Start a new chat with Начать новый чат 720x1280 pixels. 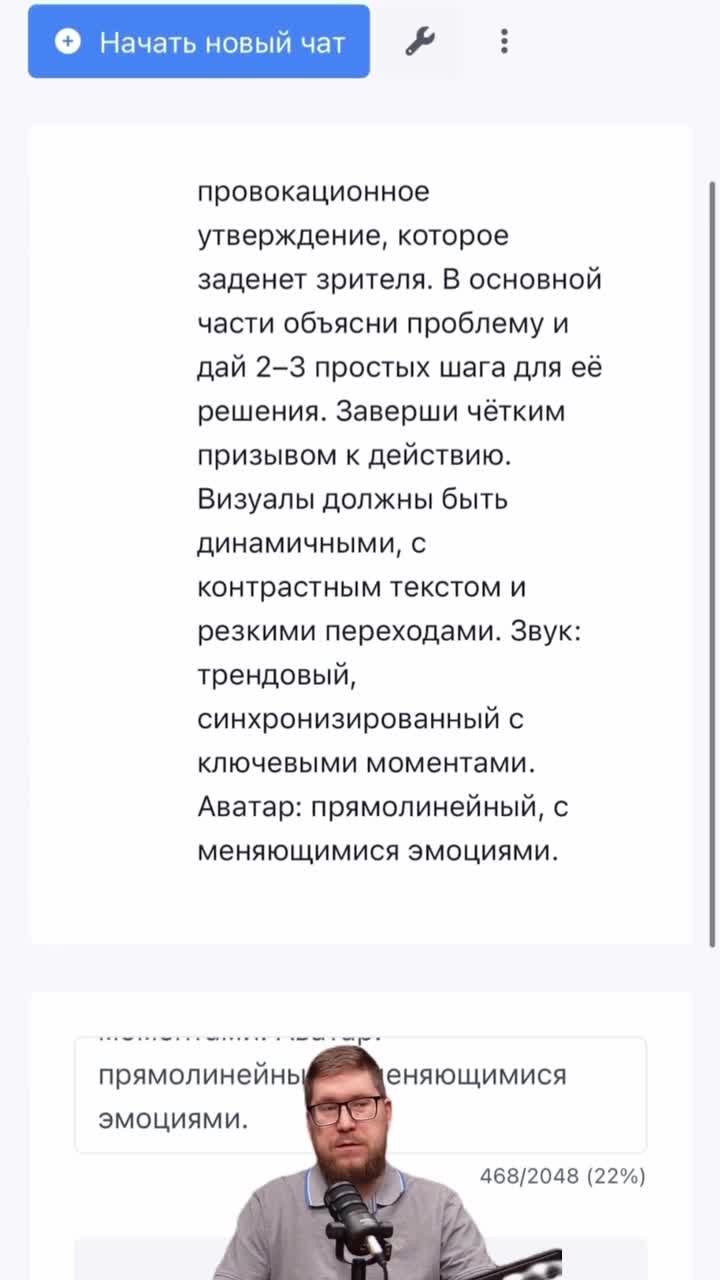(199, 42)
